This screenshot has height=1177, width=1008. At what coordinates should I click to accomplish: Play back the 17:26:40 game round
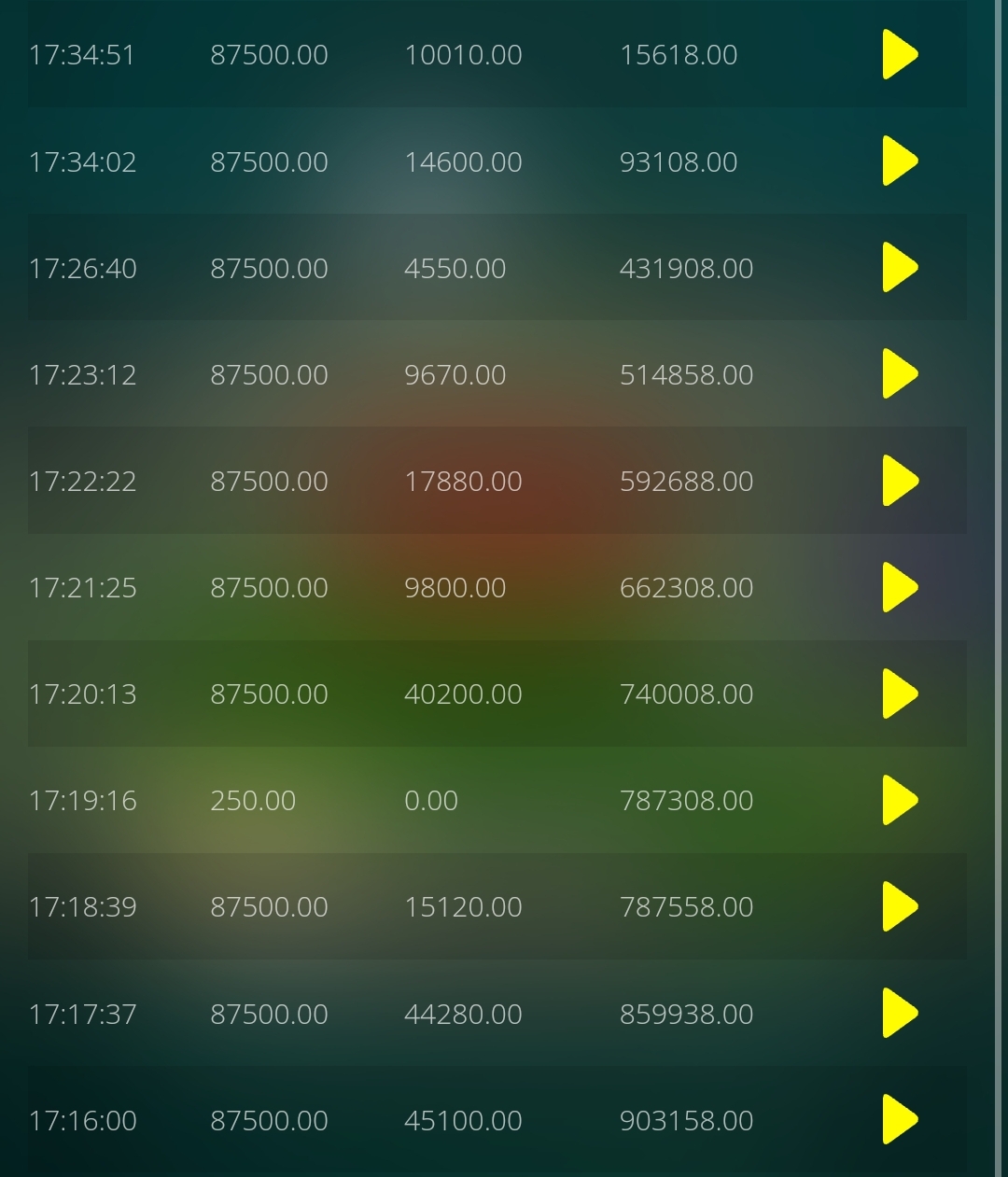pos(900,267)
